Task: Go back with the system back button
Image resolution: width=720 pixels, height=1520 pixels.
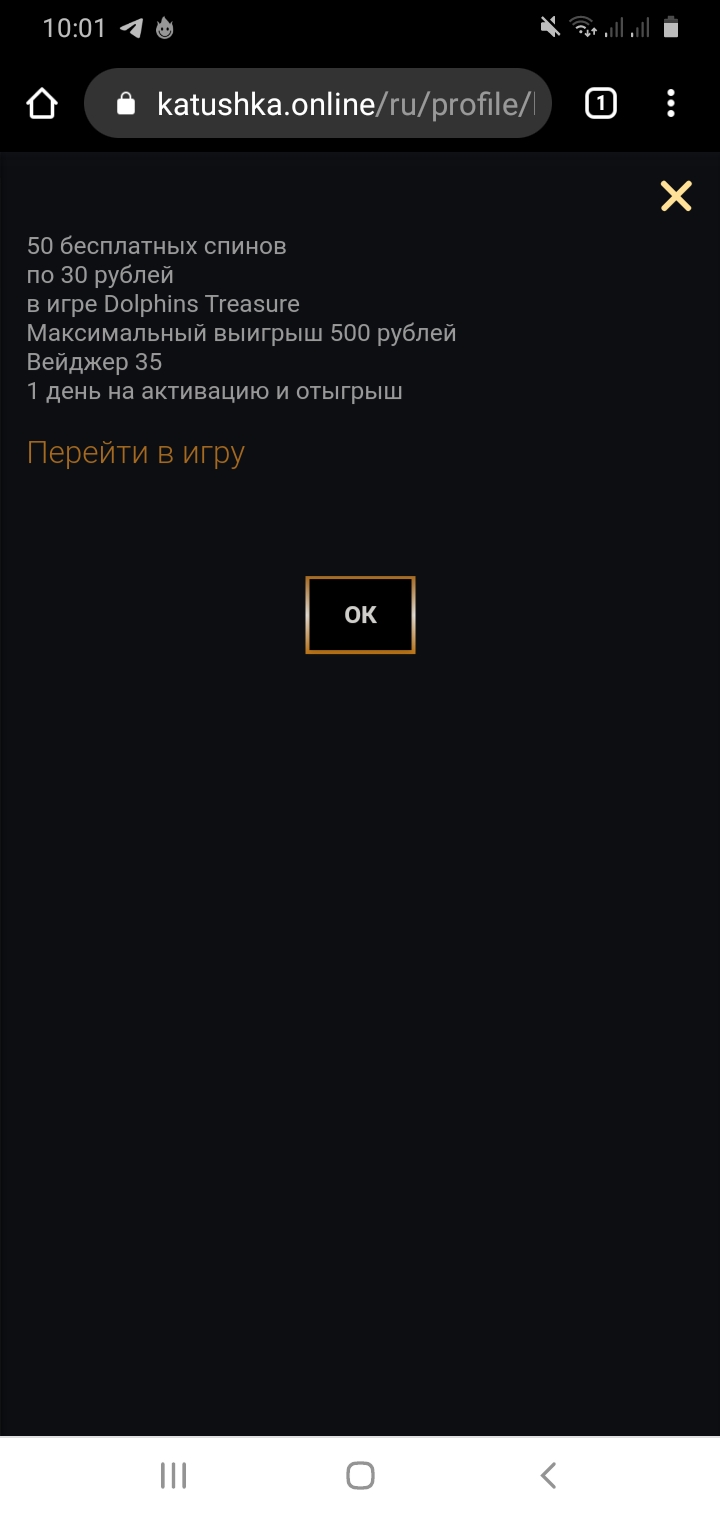Action: (x=547, y=1475)
